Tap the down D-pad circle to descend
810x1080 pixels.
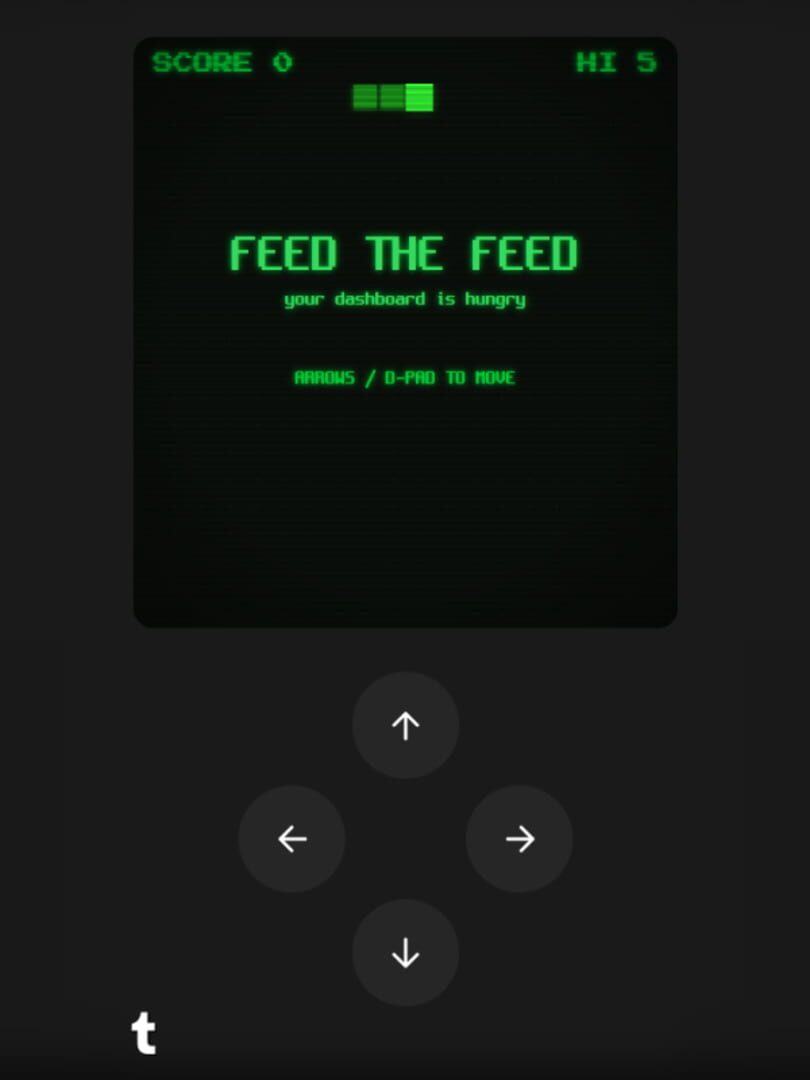point(405,953)
